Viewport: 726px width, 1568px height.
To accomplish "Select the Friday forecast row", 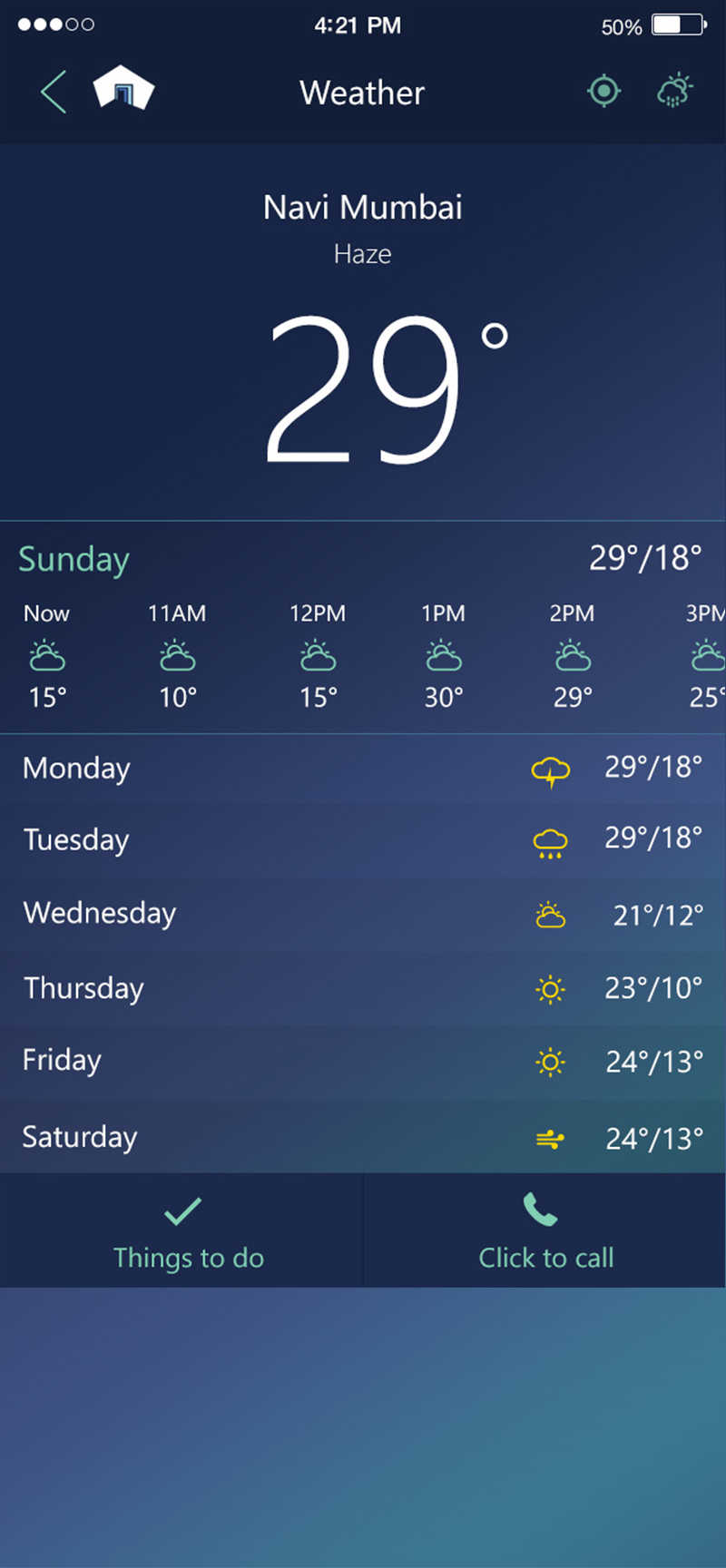I will pyautogui.click(x=363, y=1062).
